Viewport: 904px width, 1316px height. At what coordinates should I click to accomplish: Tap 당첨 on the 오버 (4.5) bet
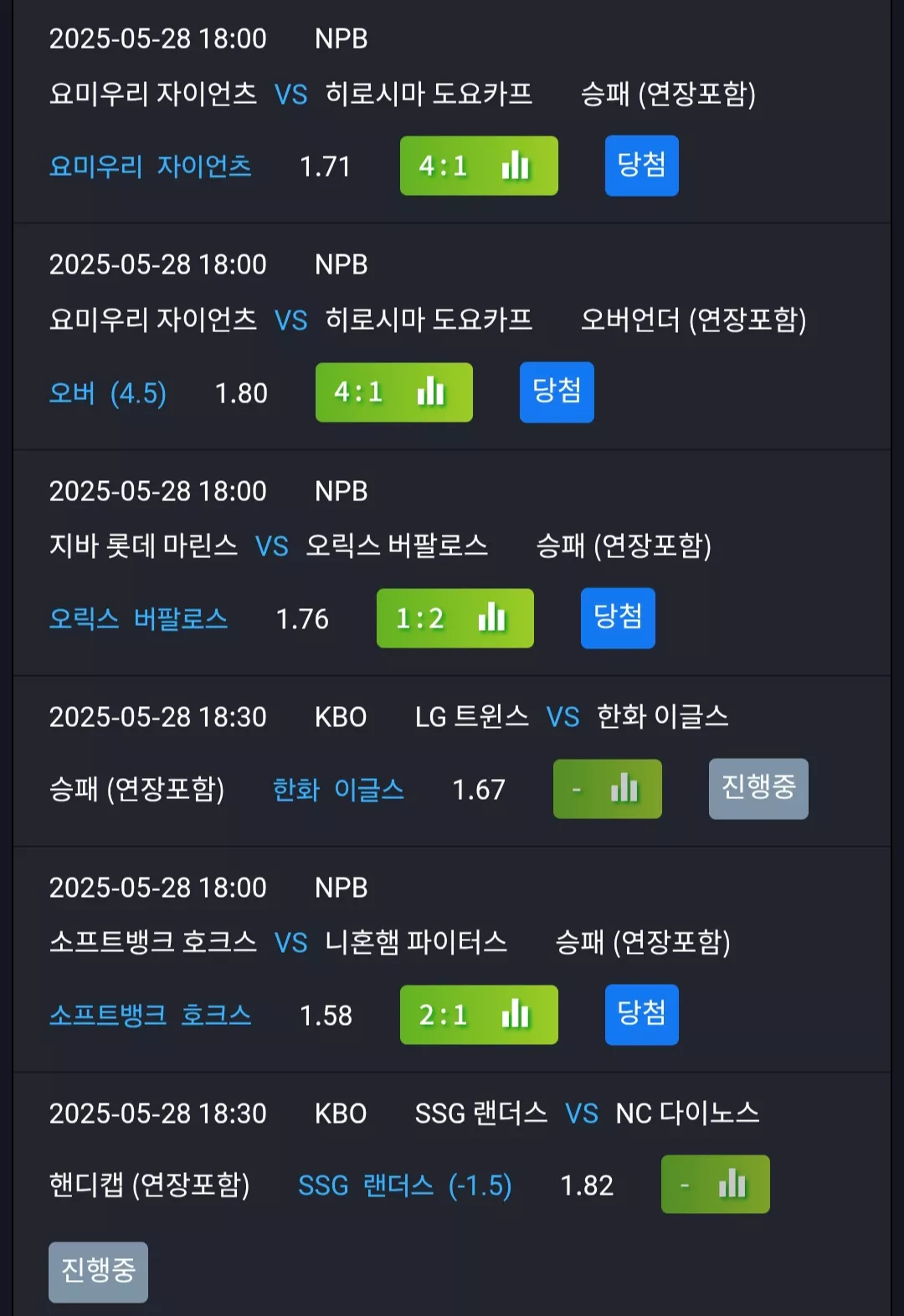click(x=557, y=392)
